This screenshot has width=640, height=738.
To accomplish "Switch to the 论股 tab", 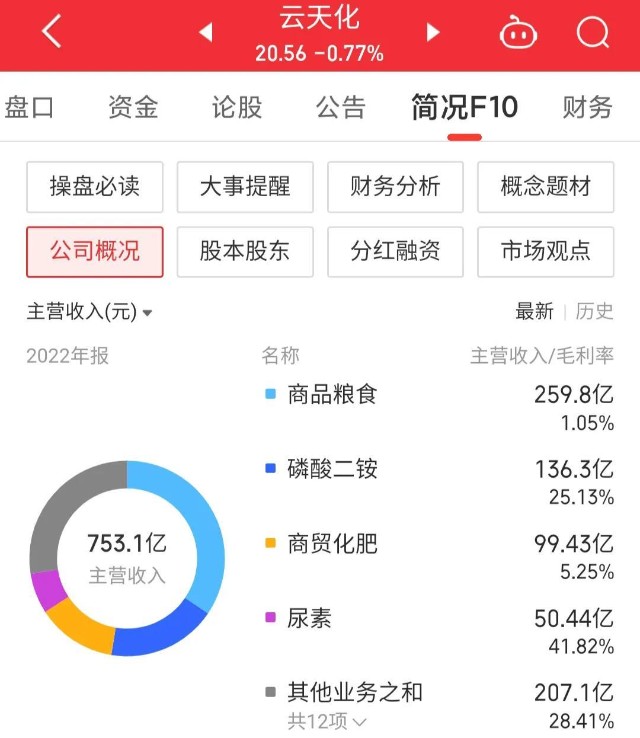I will tap(237, 107).
